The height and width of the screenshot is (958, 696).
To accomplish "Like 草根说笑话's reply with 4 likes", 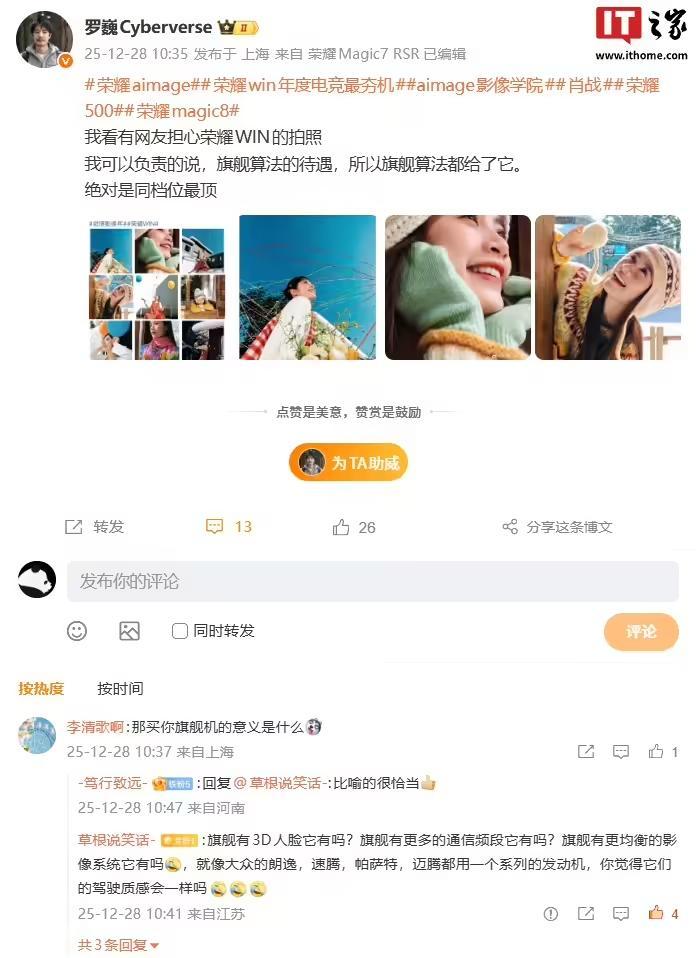I will pos(657,913).
